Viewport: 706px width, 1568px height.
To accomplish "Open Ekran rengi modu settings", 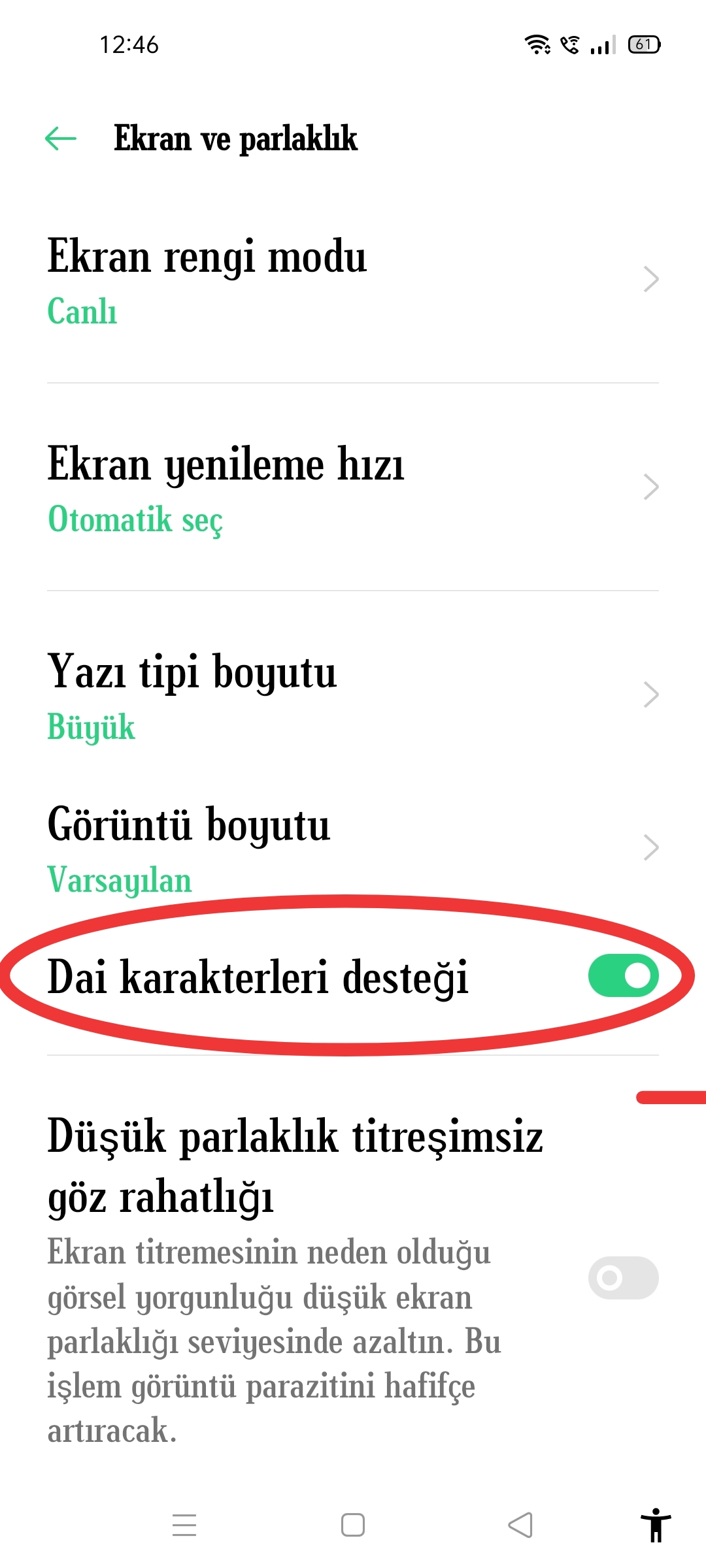I will (x=353, y=280).
